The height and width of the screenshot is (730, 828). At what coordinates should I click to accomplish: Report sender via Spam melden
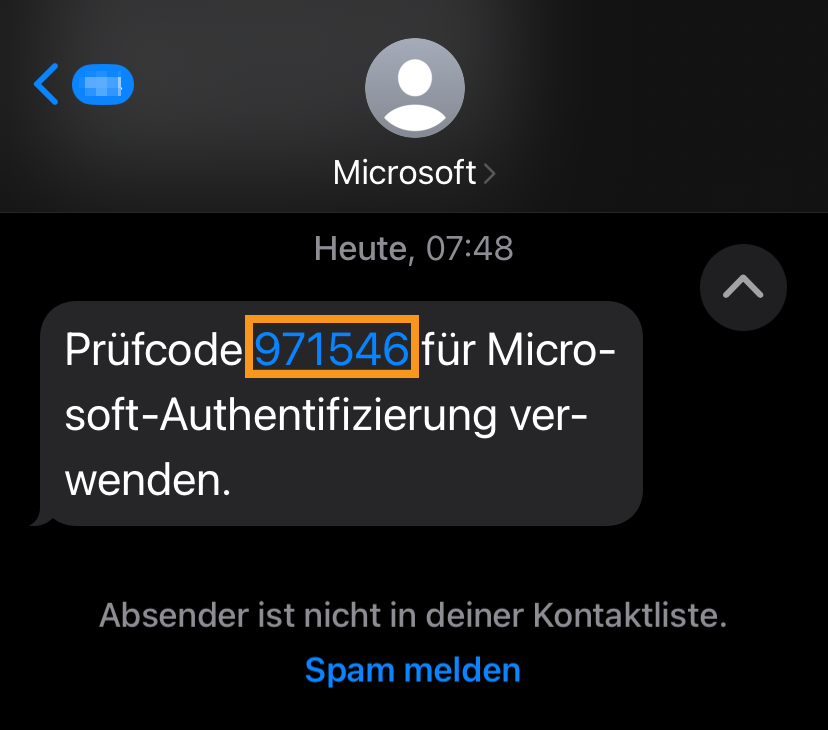413,669
